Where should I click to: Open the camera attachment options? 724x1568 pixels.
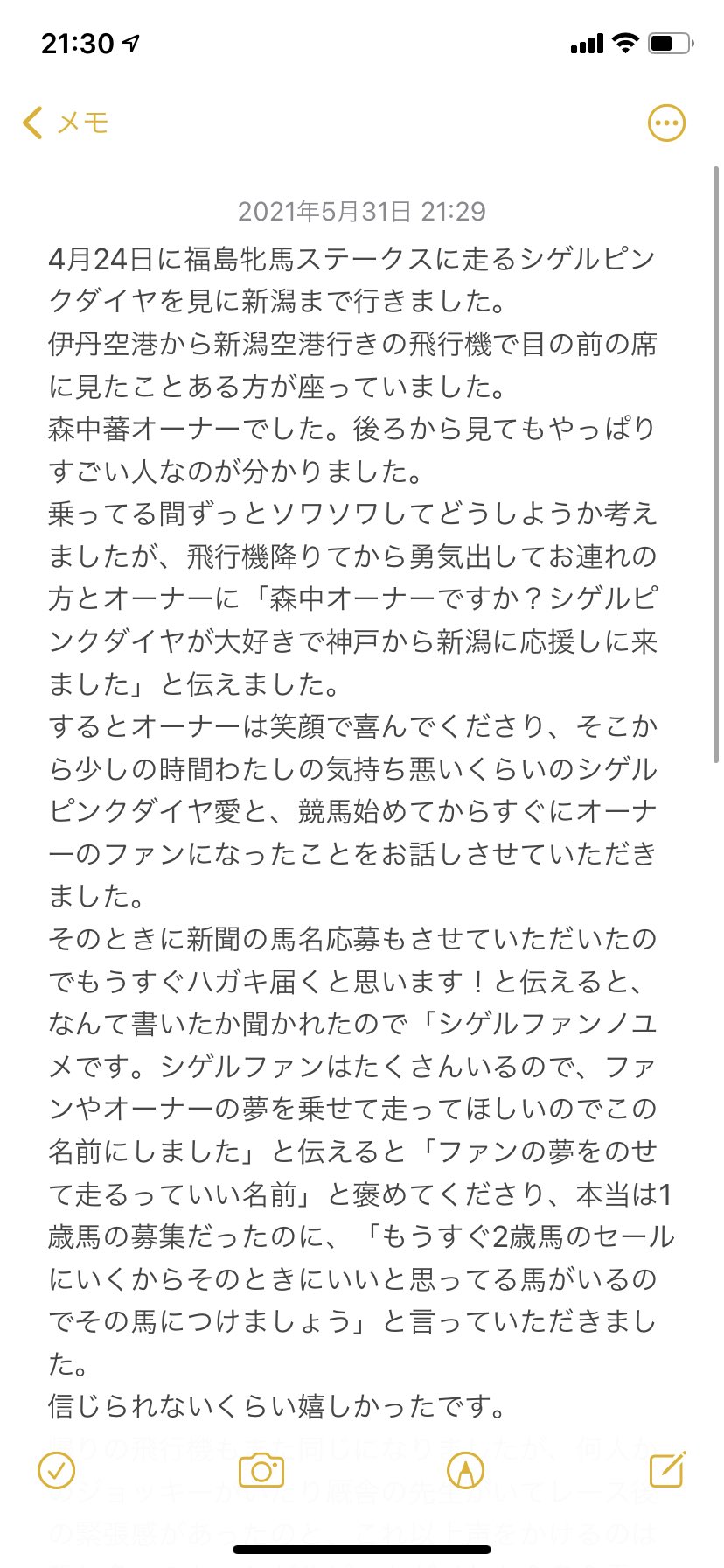click(x=261, y=1470)
